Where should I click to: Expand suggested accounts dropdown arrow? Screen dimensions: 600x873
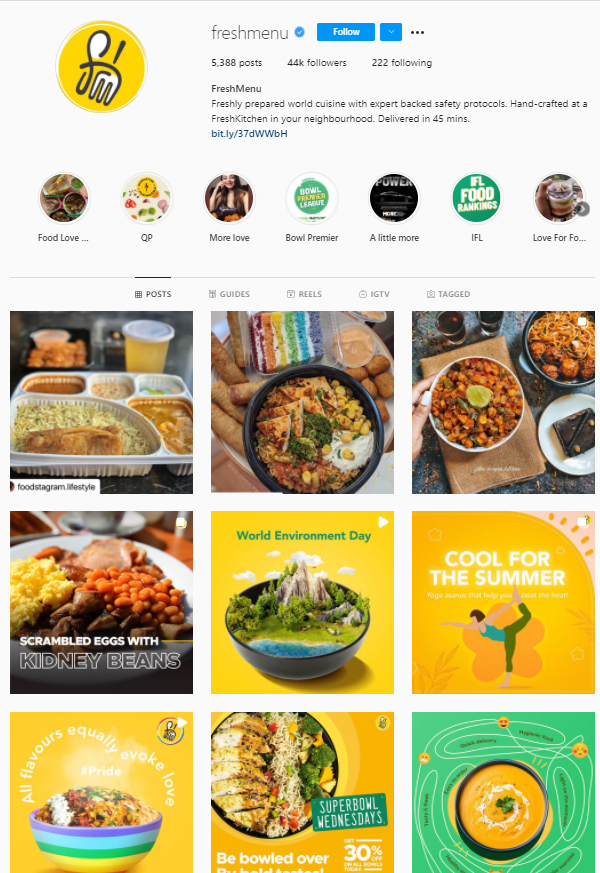[x=391, y=32]
